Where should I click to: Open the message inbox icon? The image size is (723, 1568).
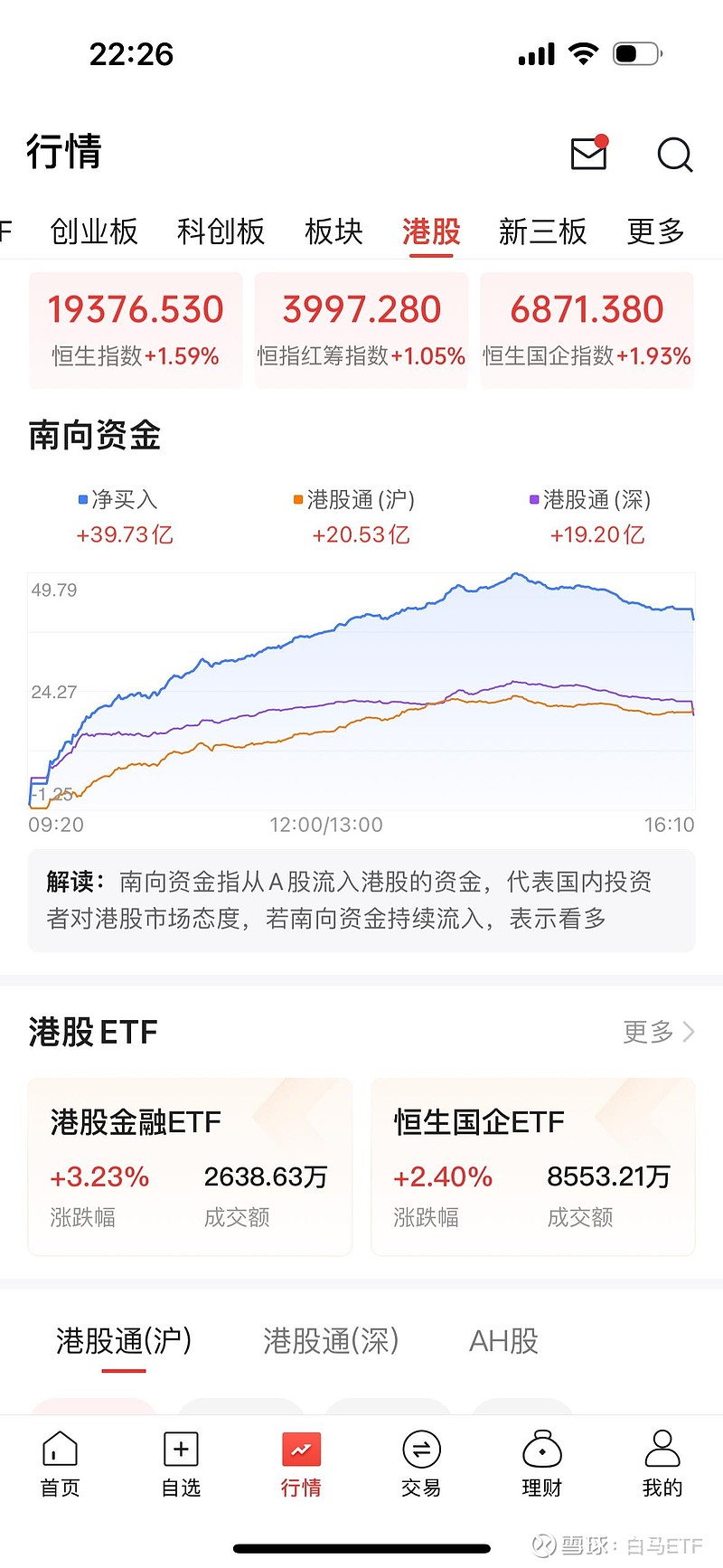[x=589, y=154]
